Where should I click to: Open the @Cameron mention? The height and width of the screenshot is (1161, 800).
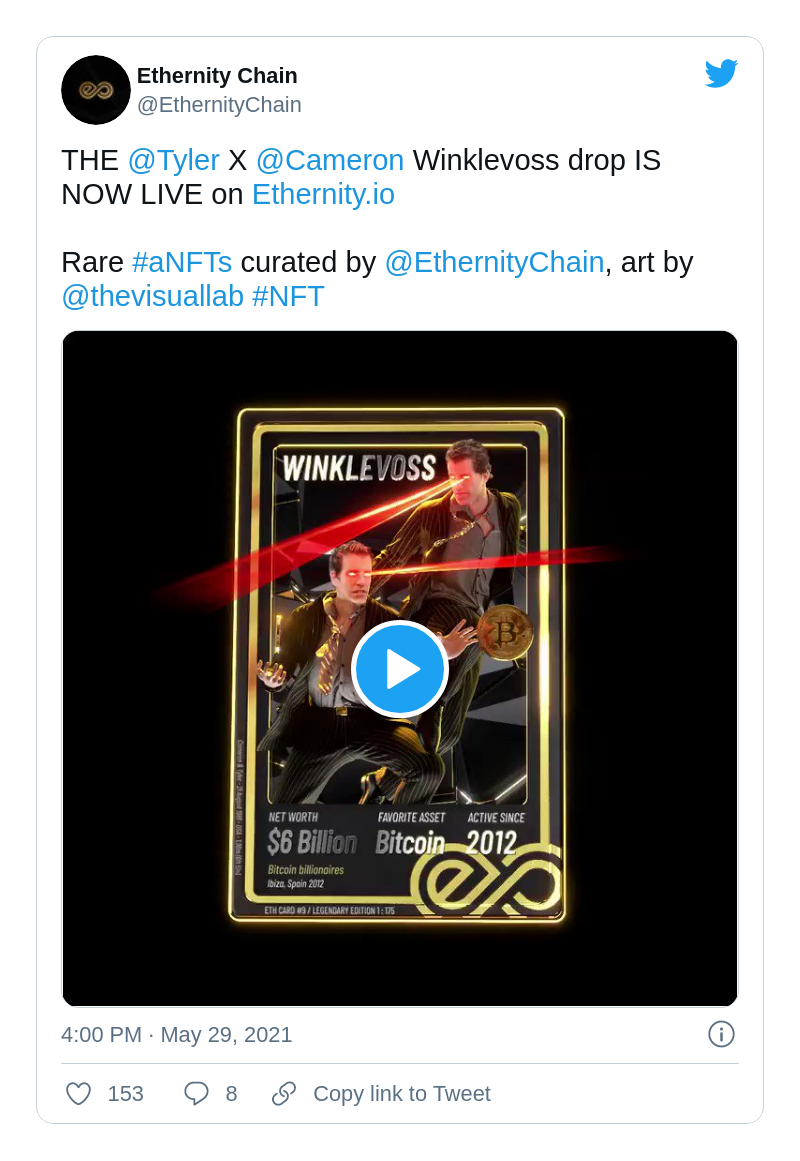pos(330,160)
